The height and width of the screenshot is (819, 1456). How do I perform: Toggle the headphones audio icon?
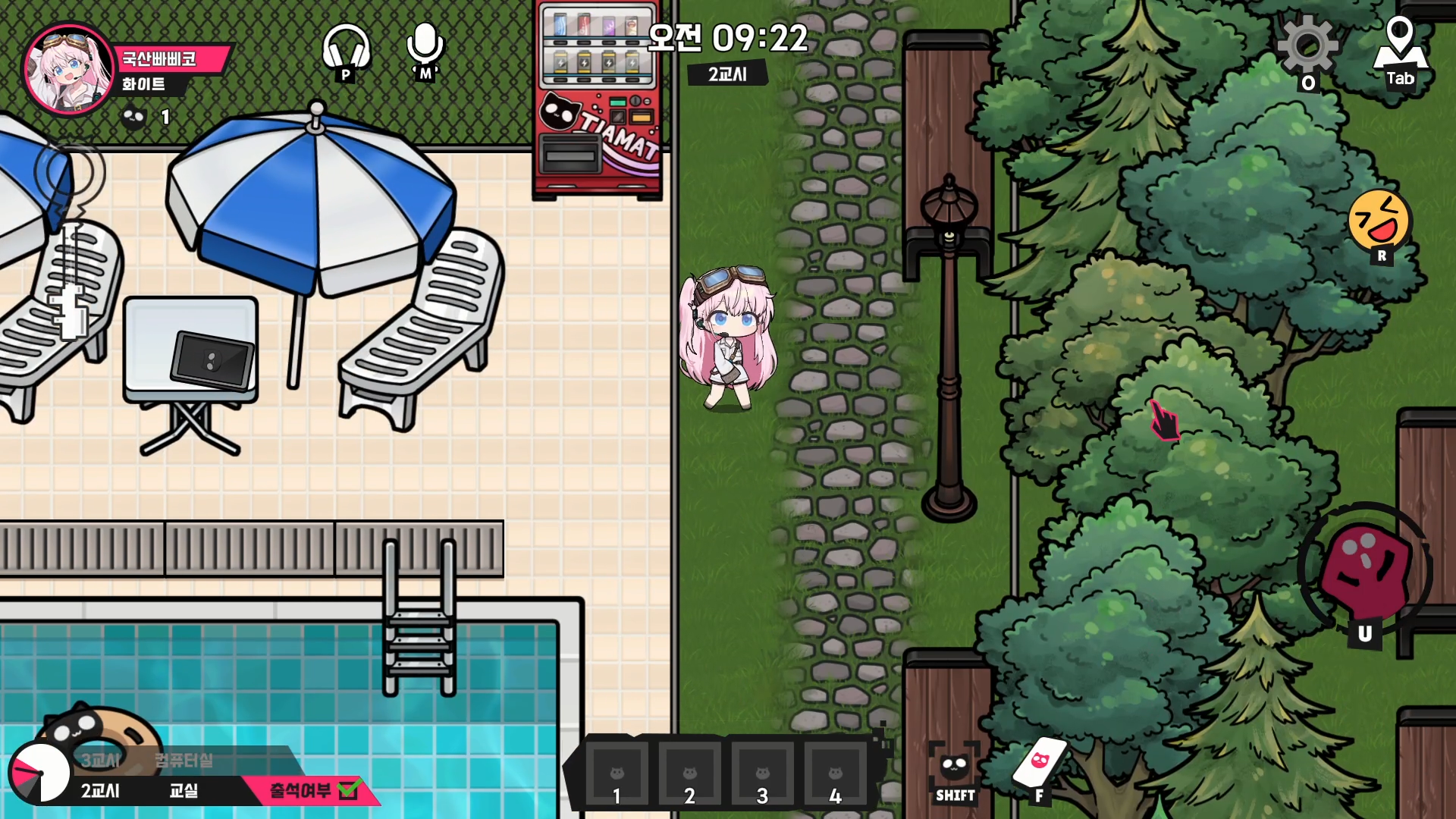(347, 49)
